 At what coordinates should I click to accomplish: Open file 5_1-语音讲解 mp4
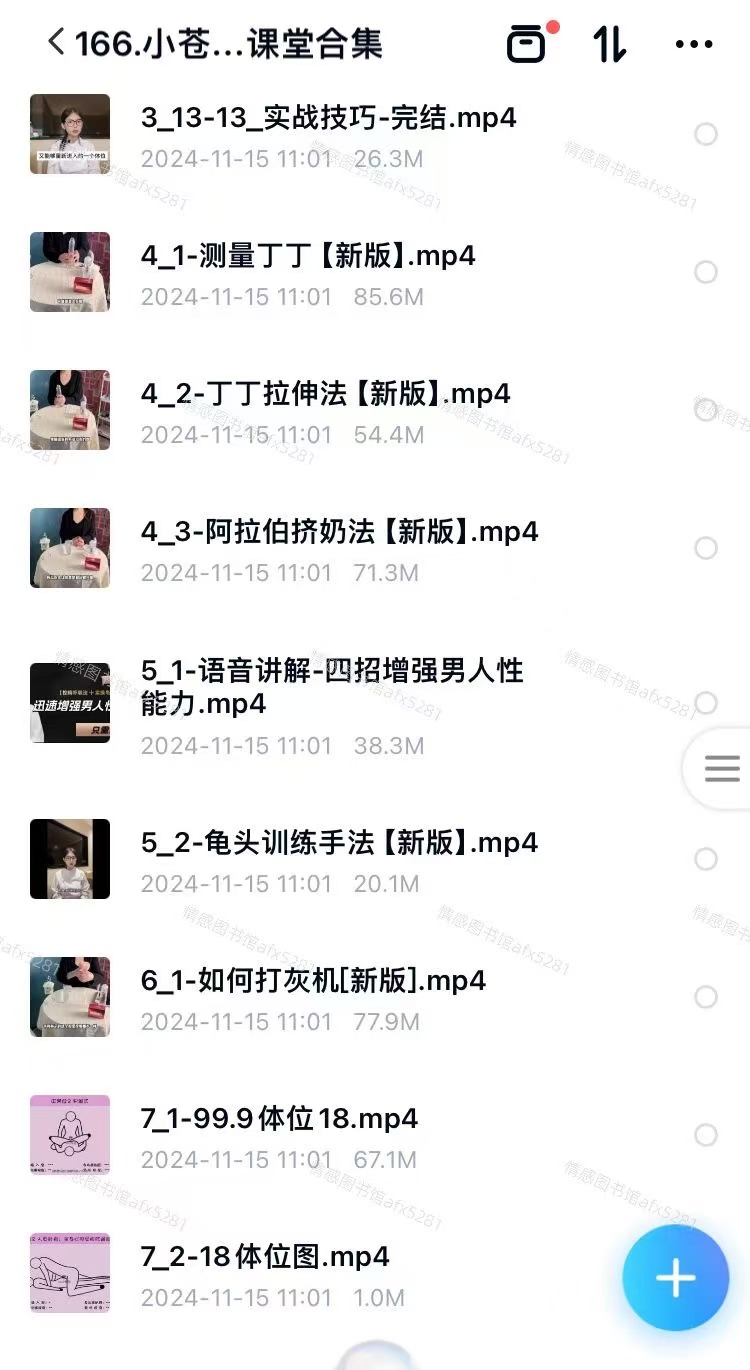tap(332, 686)
